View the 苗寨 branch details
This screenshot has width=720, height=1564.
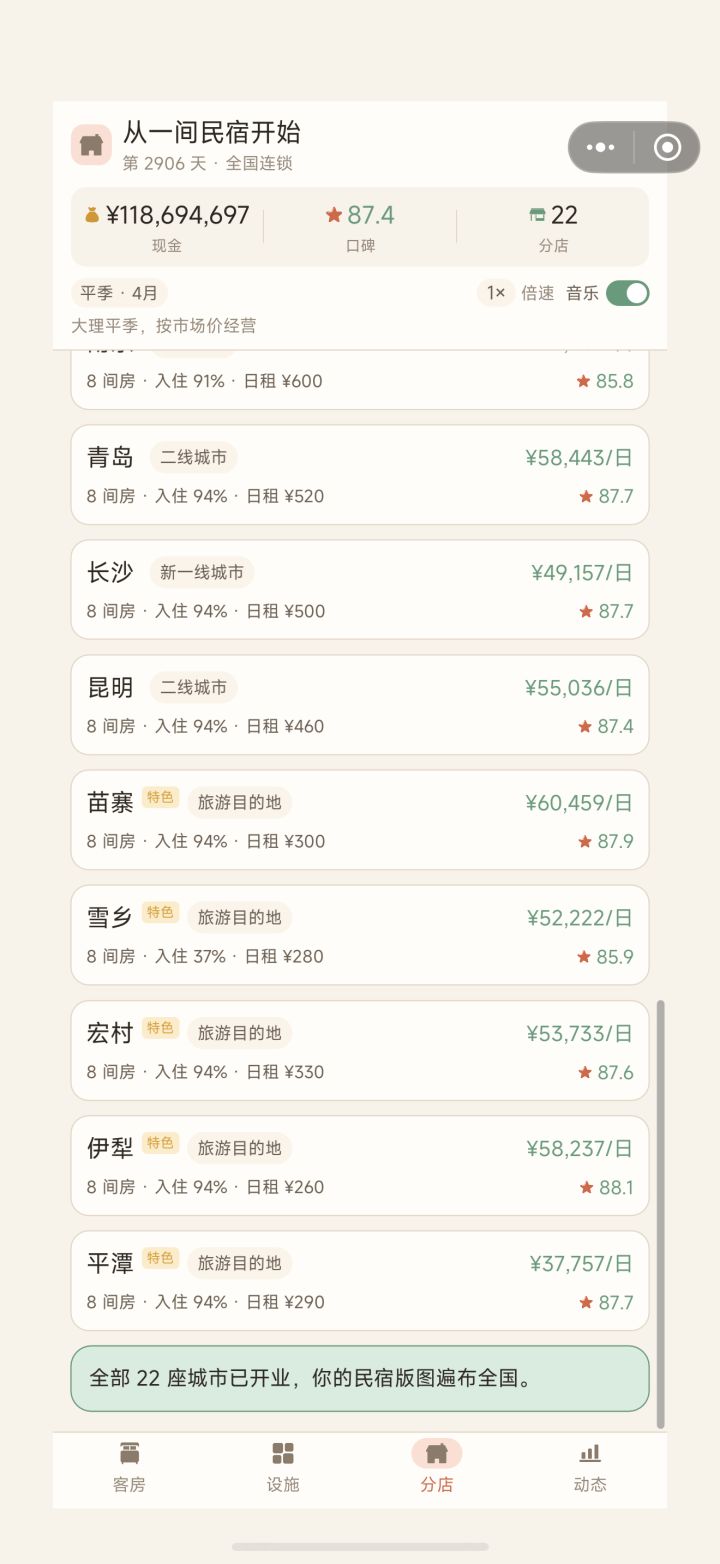[x=360, y=820]
